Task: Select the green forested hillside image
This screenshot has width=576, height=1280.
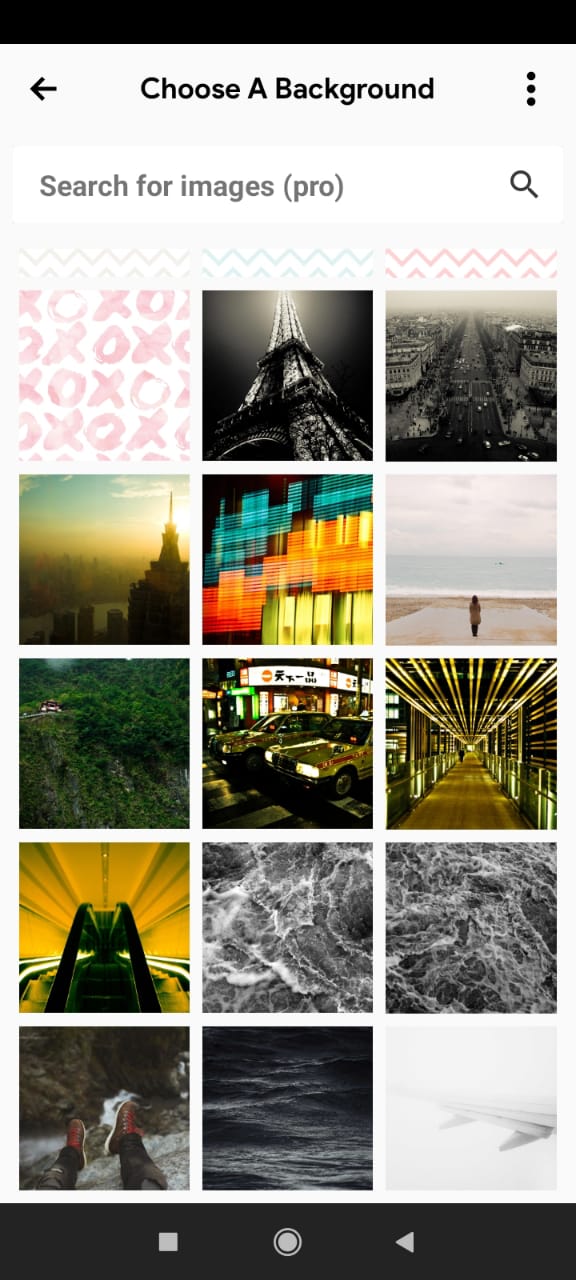Action: [x=104, y=744]
